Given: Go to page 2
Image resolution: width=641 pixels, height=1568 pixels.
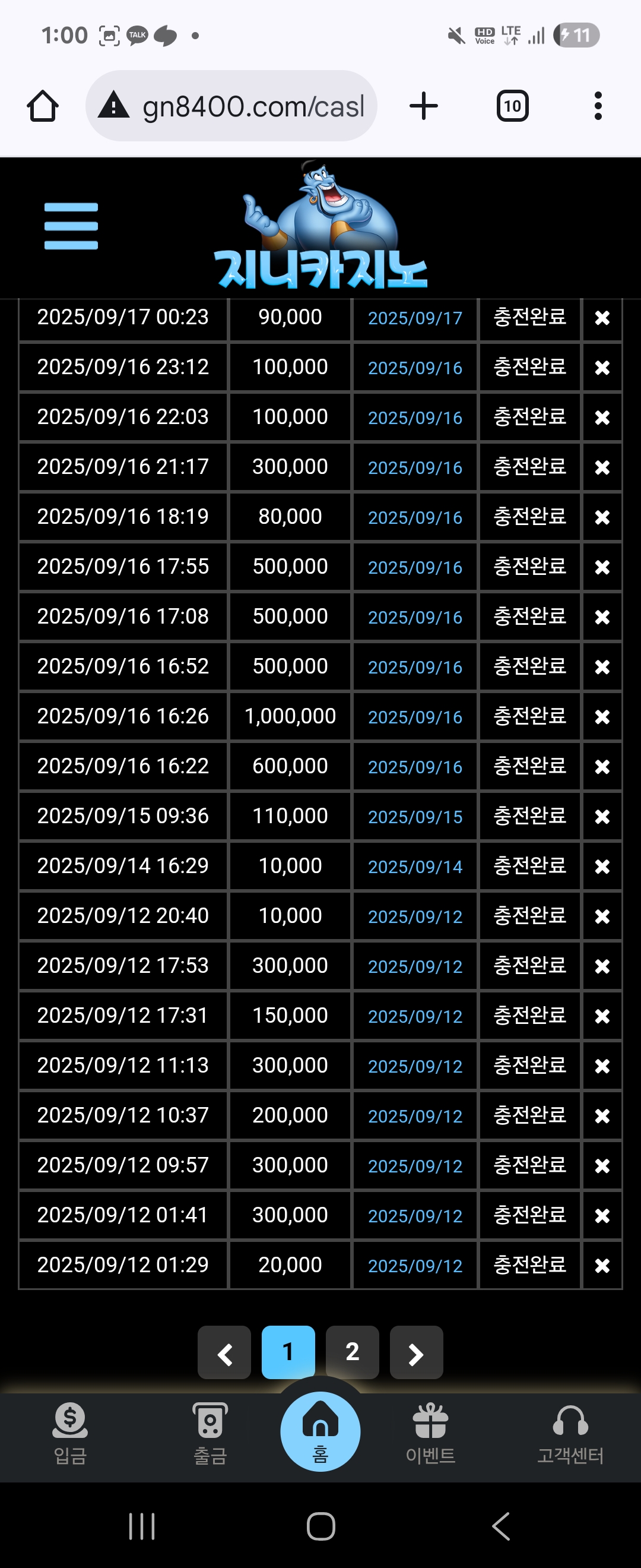Looking at the screenshot, I should pyautogui.click(x=352, y=1352).
